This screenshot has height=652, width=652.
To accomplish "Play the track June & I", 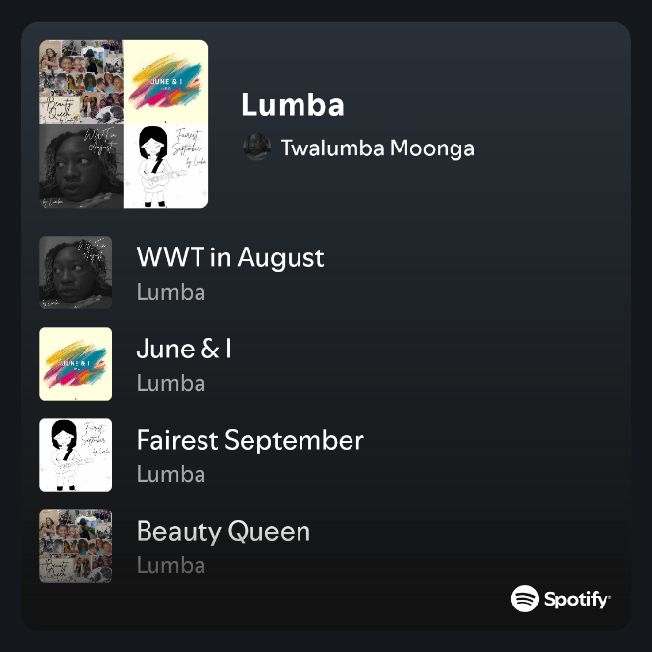I will (184, 349).
